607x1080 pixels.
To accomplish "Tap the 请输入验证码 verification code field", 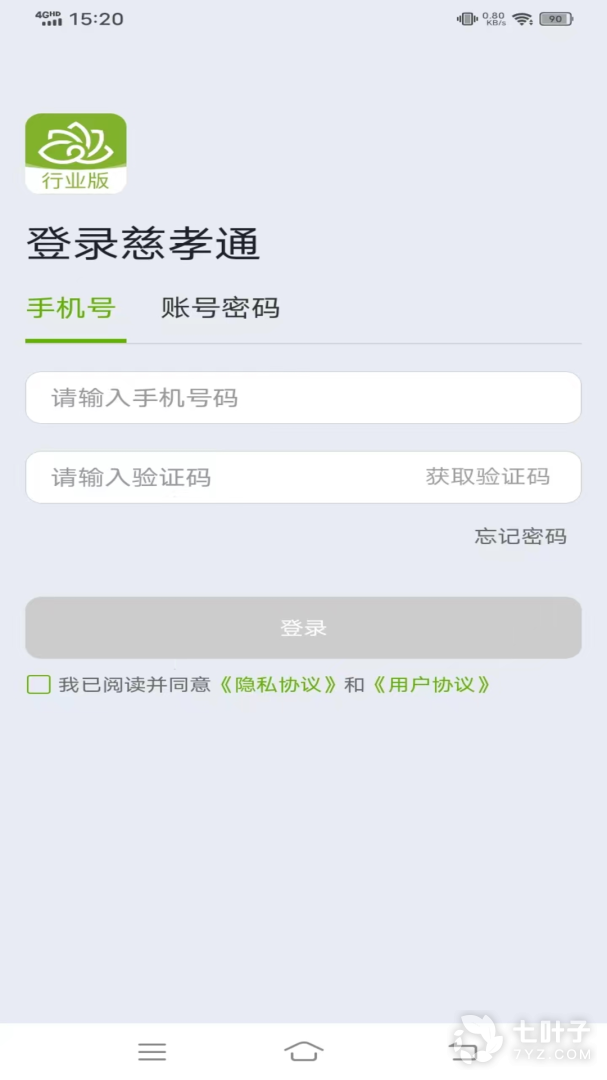I will point(220,477).
